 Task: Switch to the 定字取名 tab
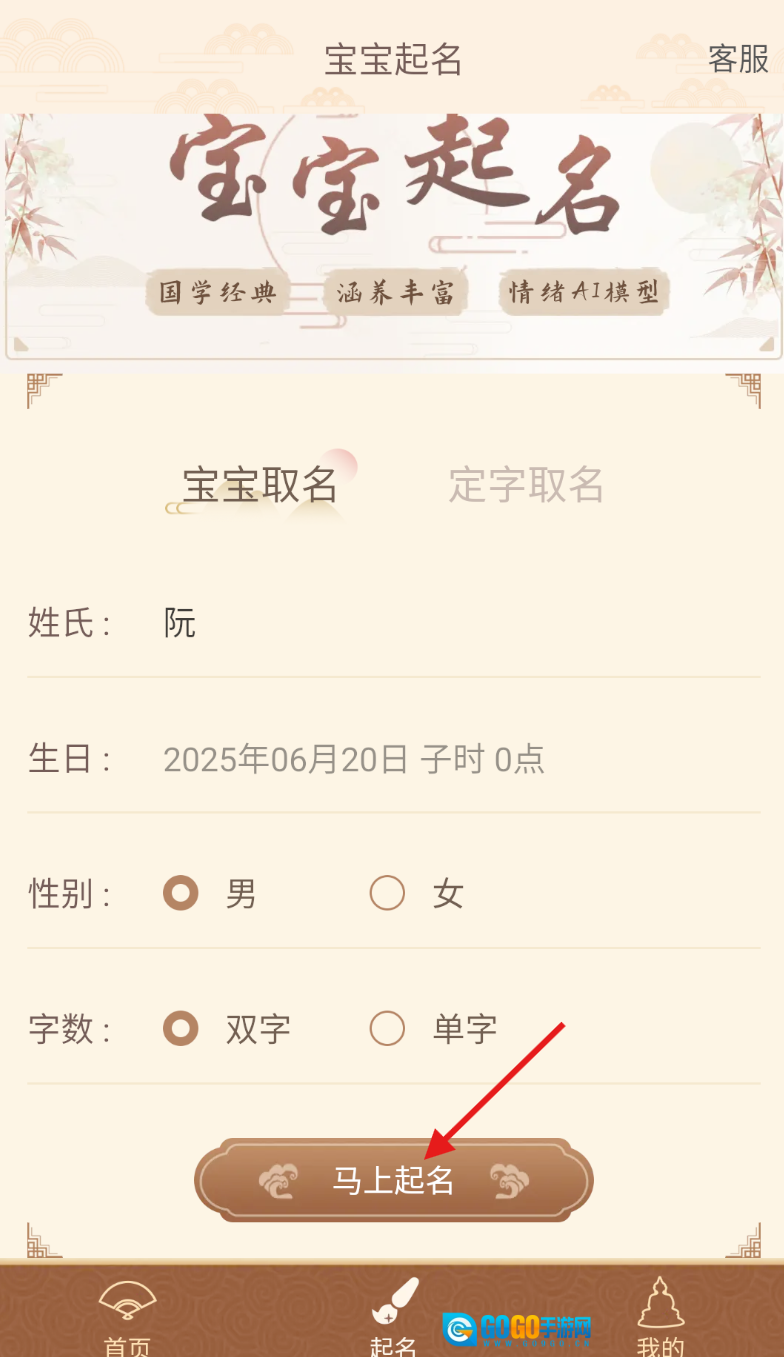526,485
